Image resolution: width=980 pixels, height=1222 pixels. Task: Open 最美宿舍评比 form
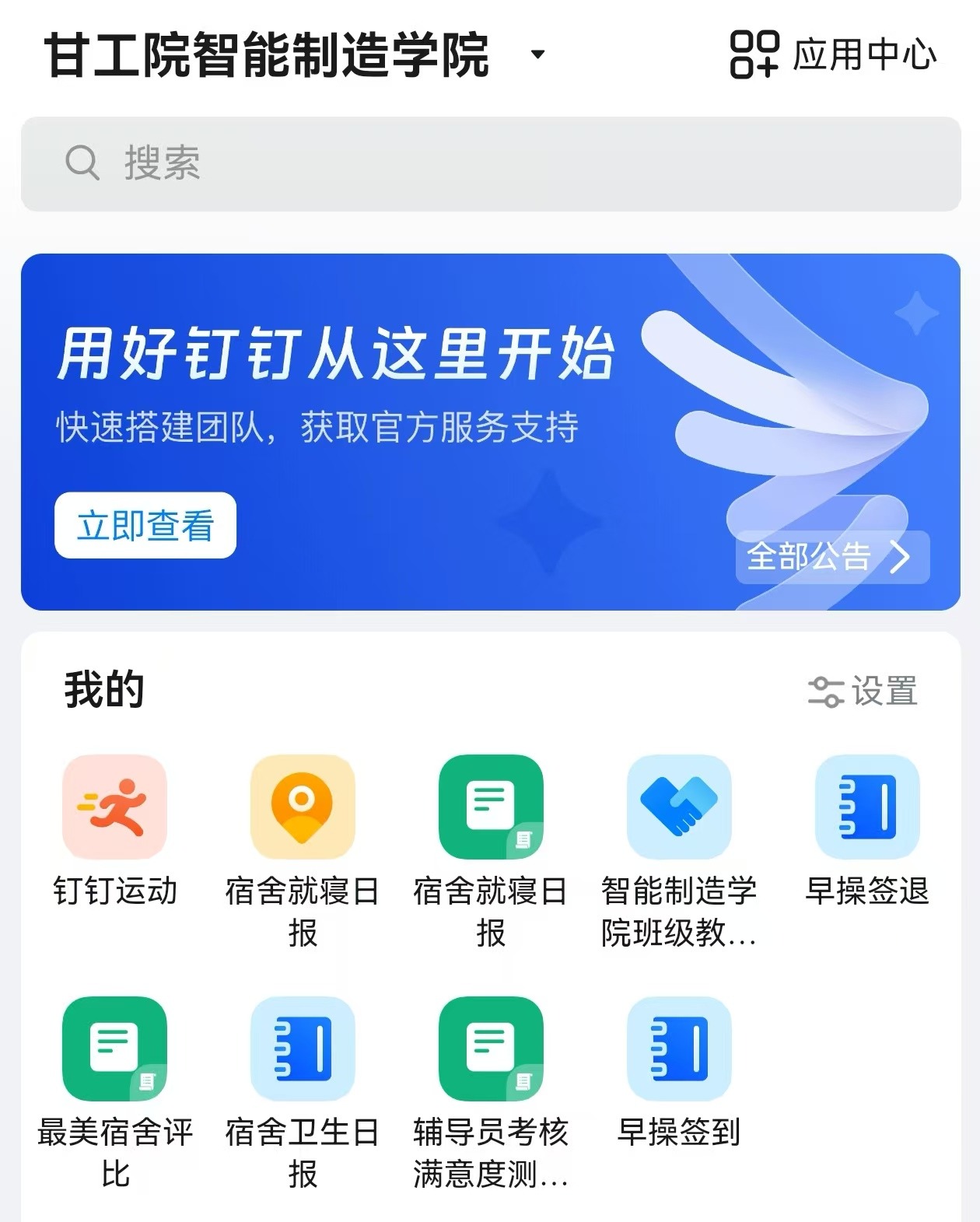(x=115, y=1049)
